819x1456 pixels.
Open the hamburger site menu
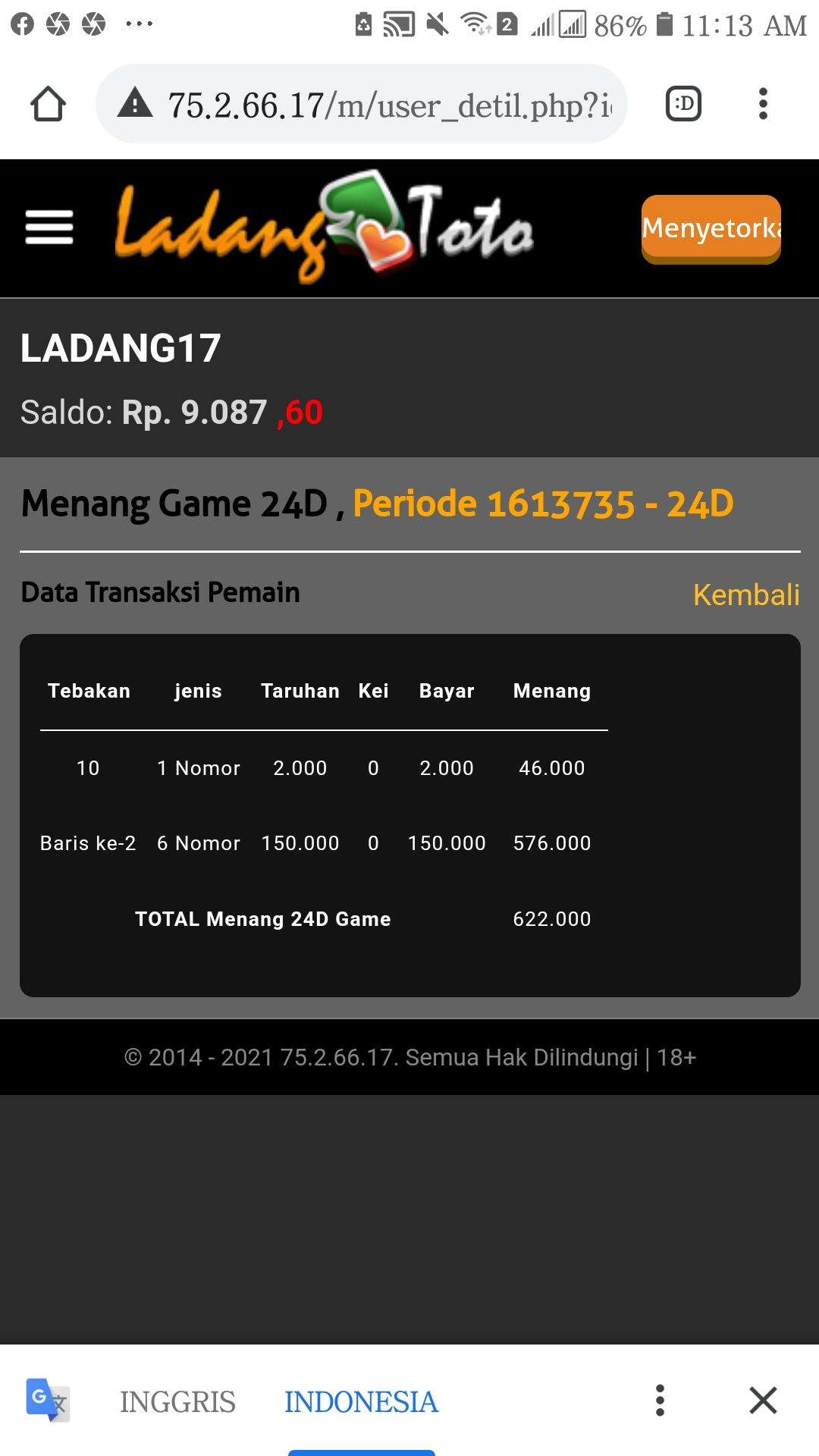click(x=49, y=227)
